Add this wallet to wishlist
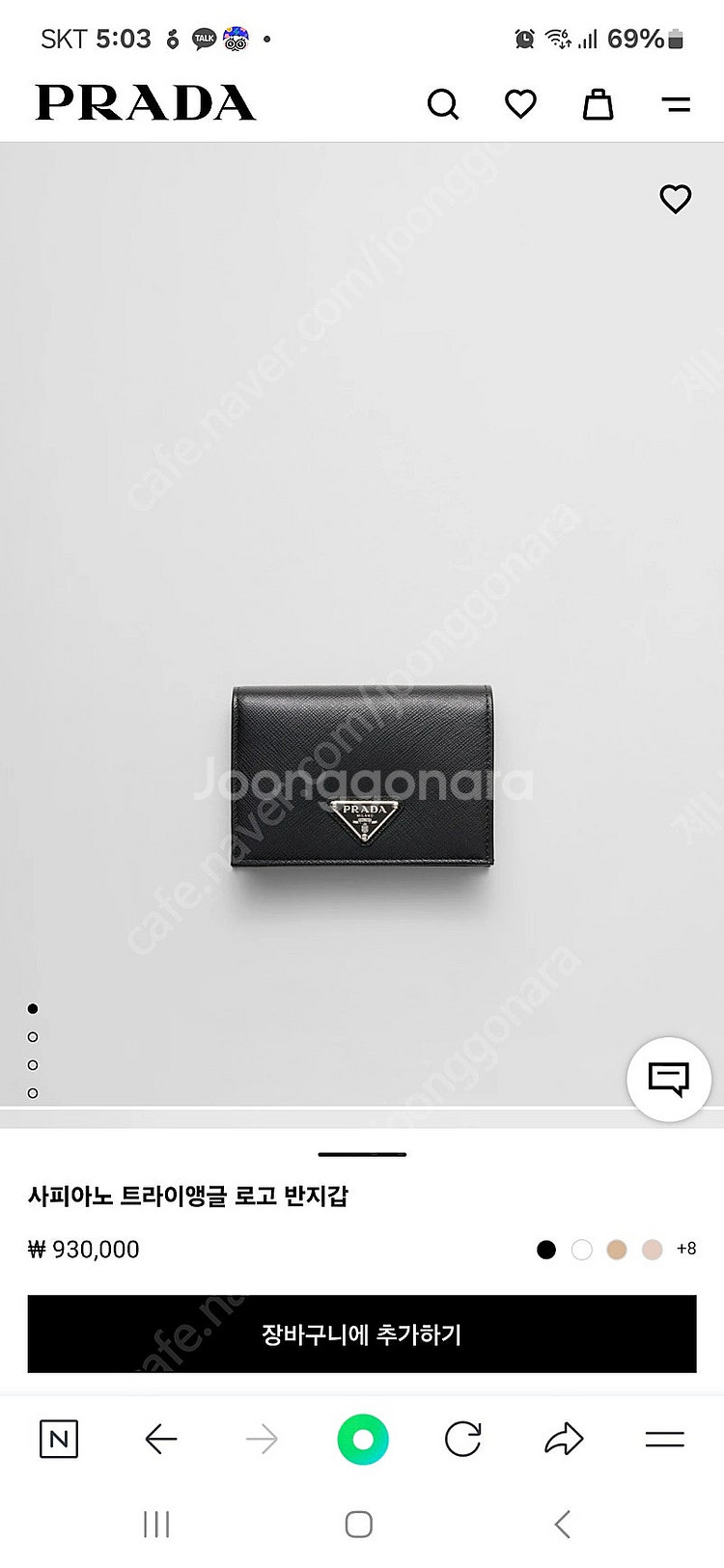 (675, 199)
